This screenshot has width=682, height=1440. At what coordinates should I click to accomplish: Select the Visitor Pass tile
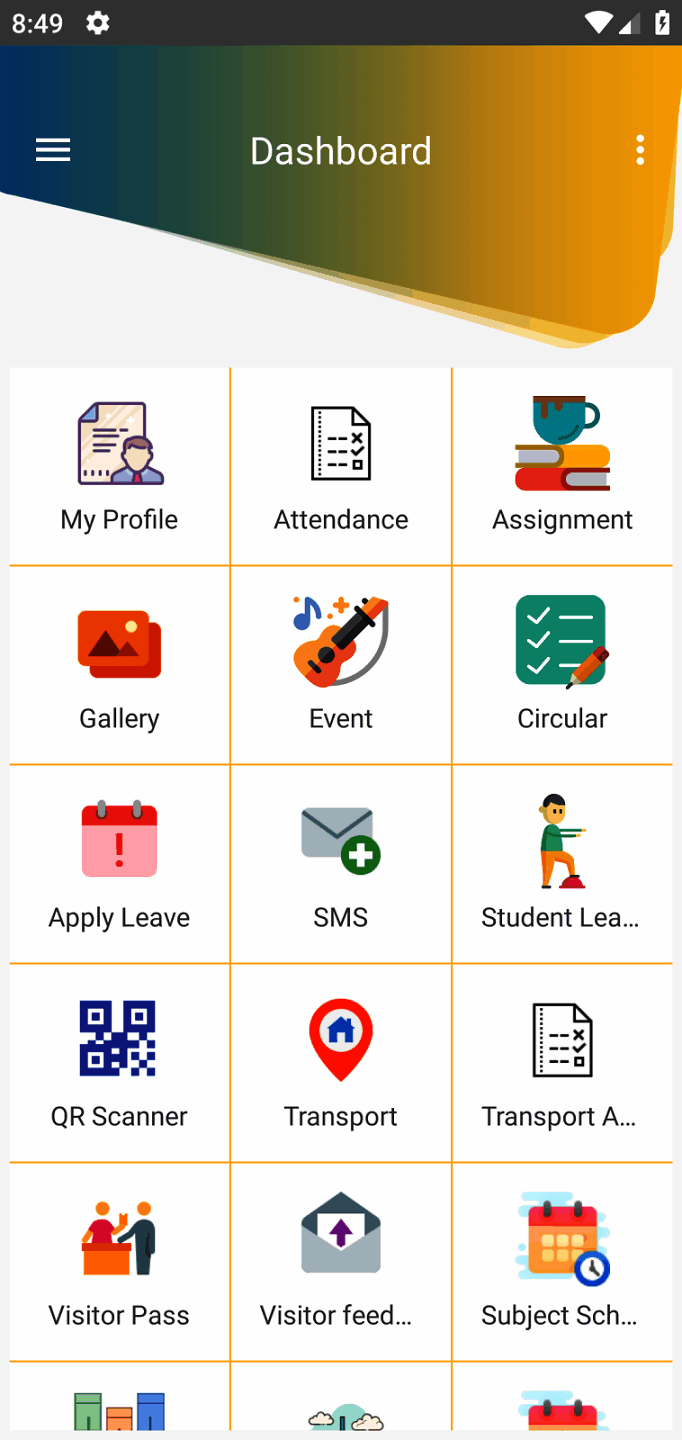coord(120,1262)
